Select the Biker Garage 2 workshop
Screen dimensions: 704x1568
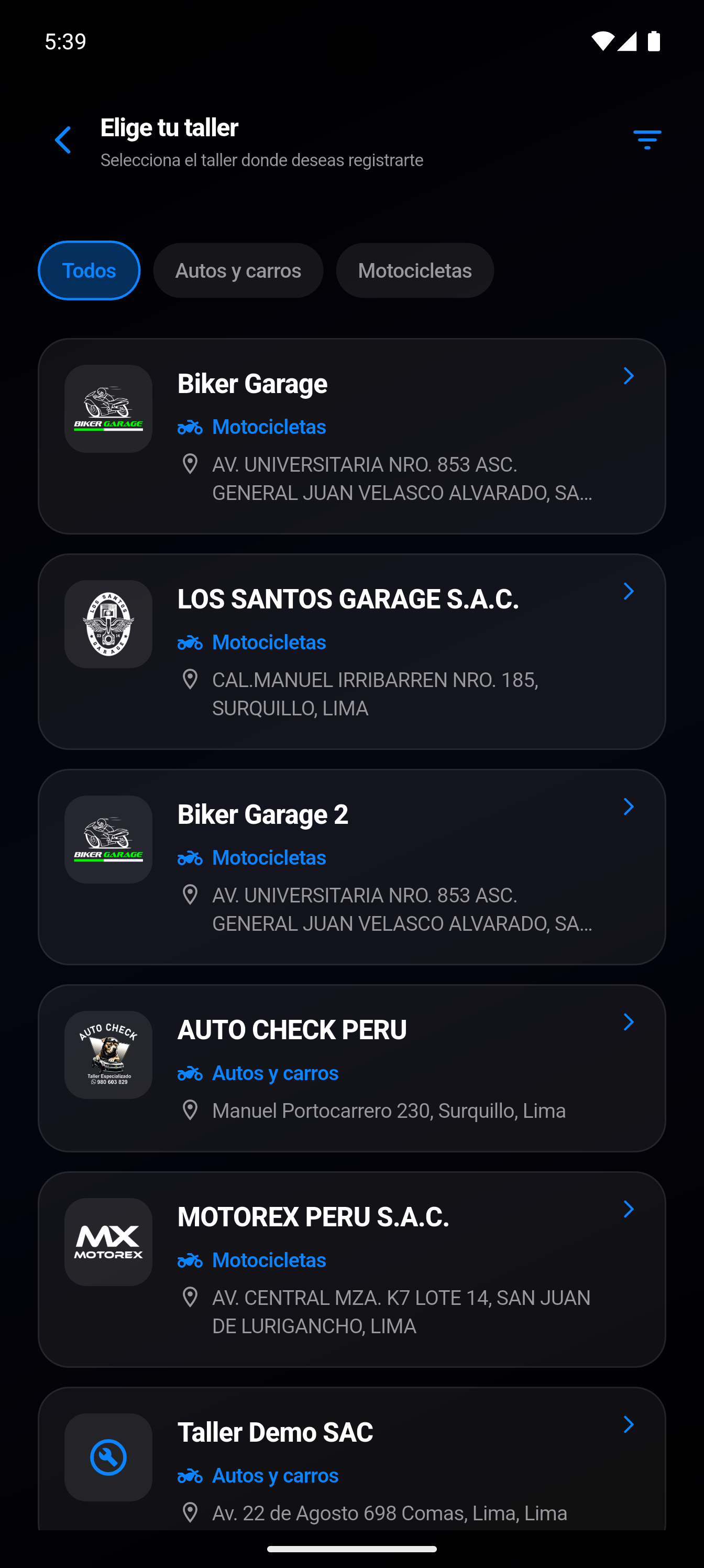(x=351, y=867)
